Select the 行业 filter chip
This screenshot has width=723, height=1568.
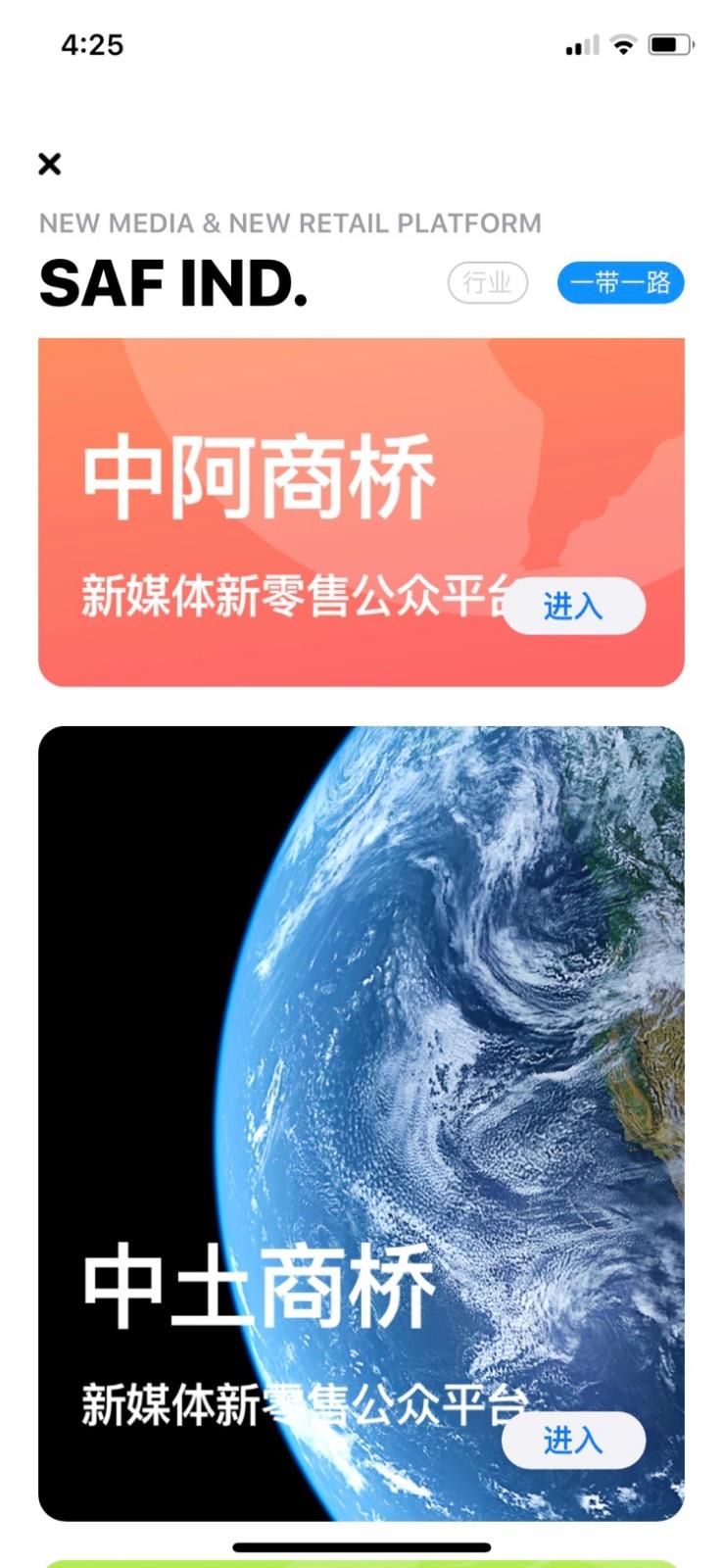coord(487,283)
